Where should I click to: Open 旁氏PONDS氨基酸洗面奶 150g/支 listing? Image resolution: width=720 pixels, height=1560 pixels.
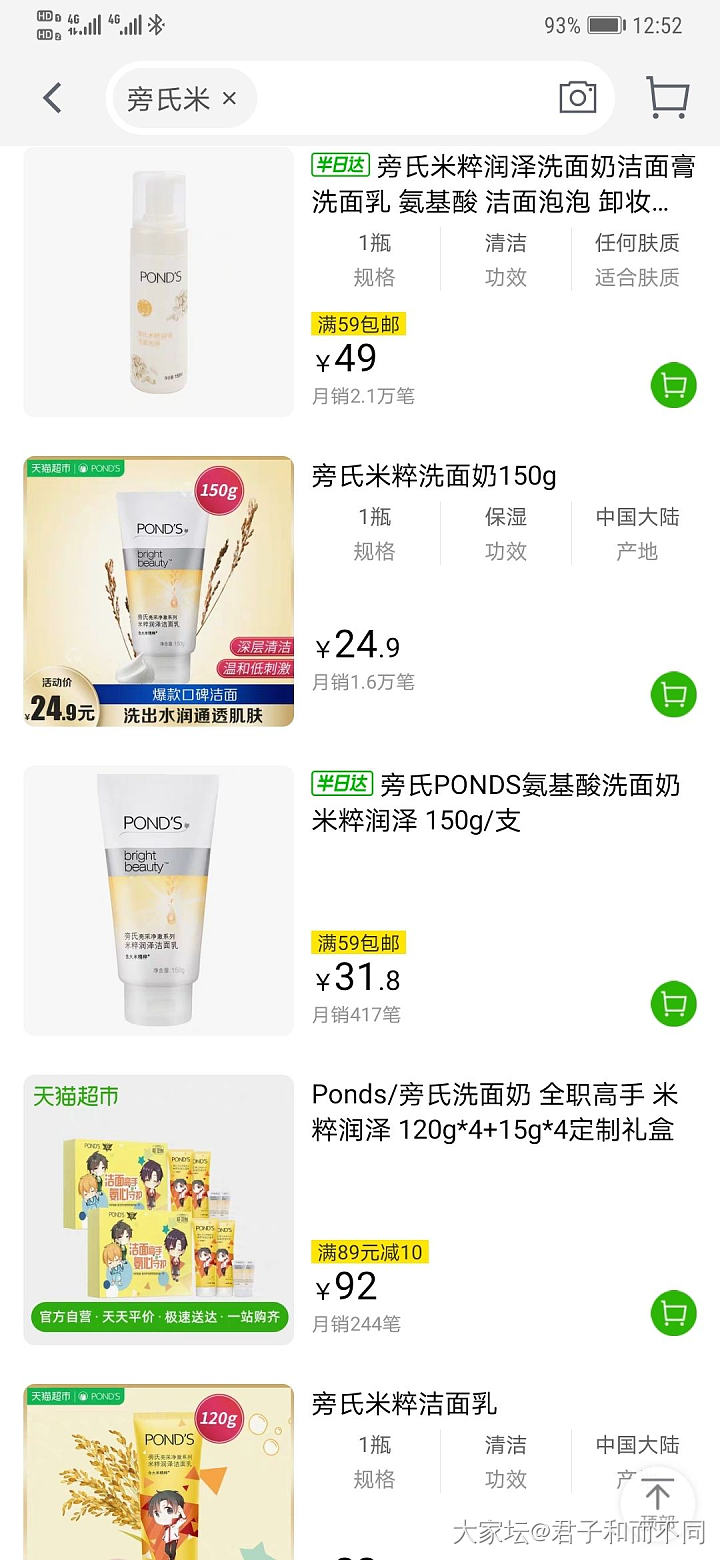496,802
